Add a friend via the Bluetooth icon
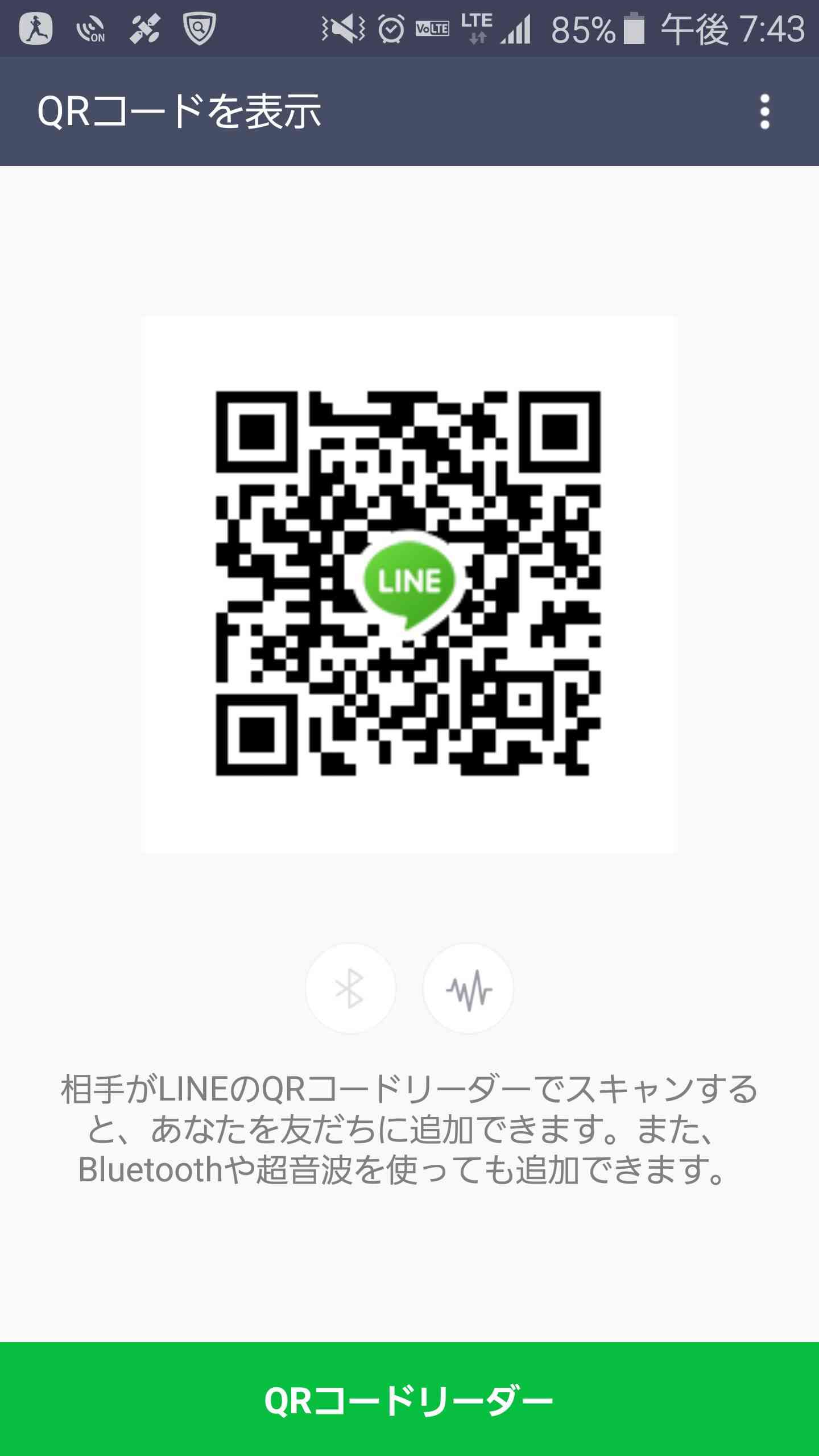Viewport: 819px width, 1456px height. pos(350,988)
